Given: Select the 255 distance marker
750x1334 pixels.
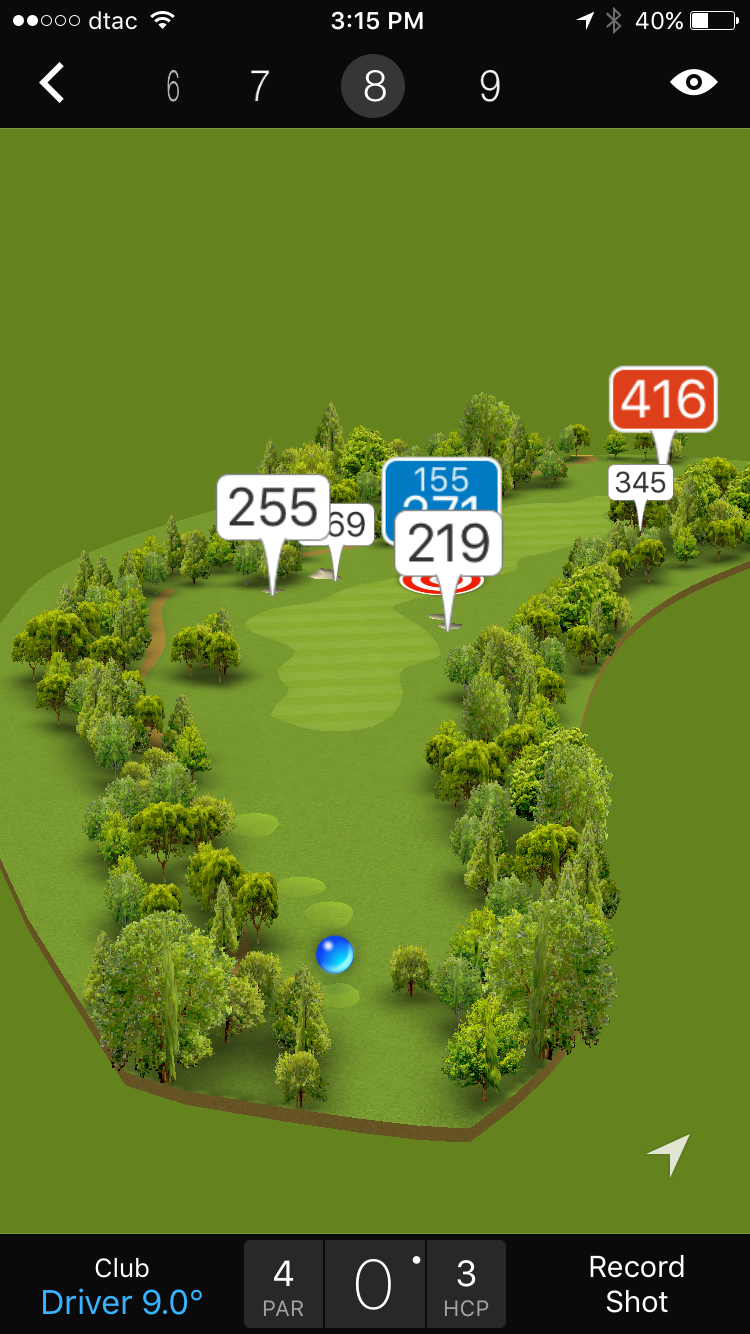Looking at the screenshot, I should [273, 508].
